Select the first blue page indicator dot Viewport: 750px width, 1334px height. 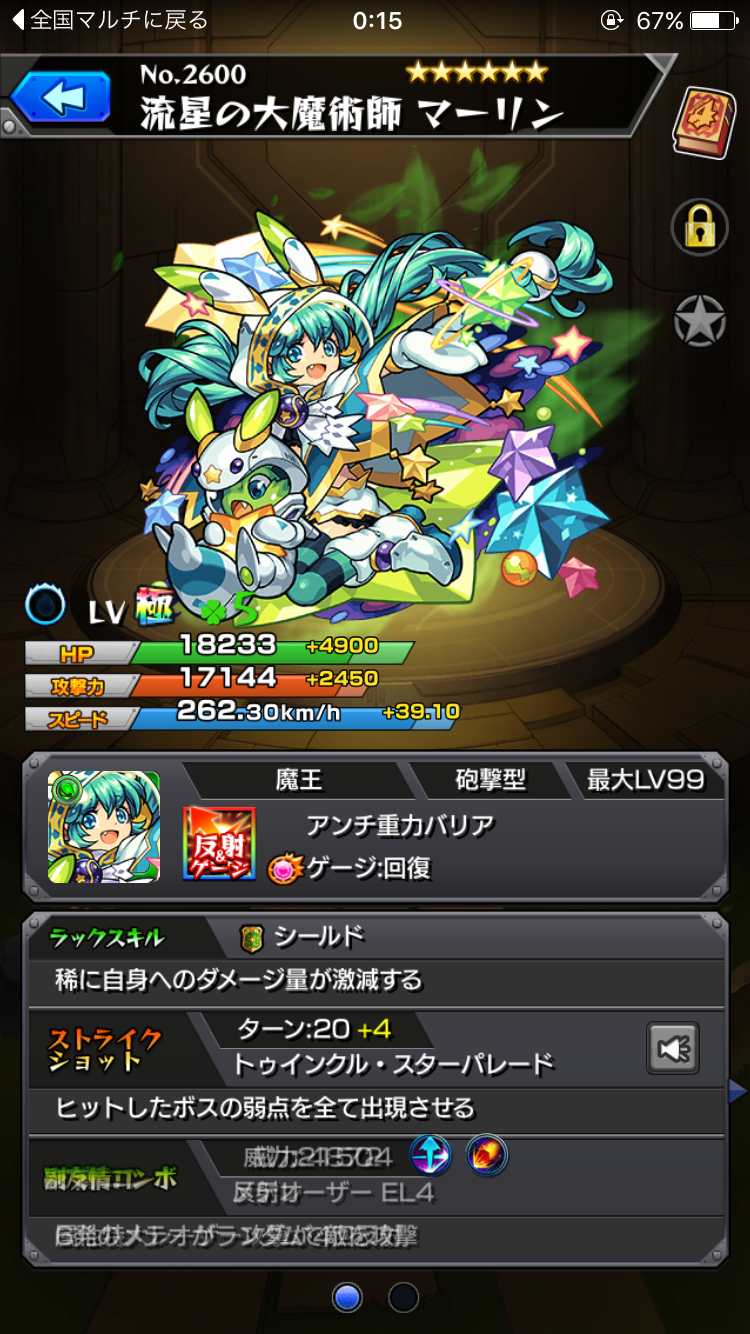pos(347,1297)
